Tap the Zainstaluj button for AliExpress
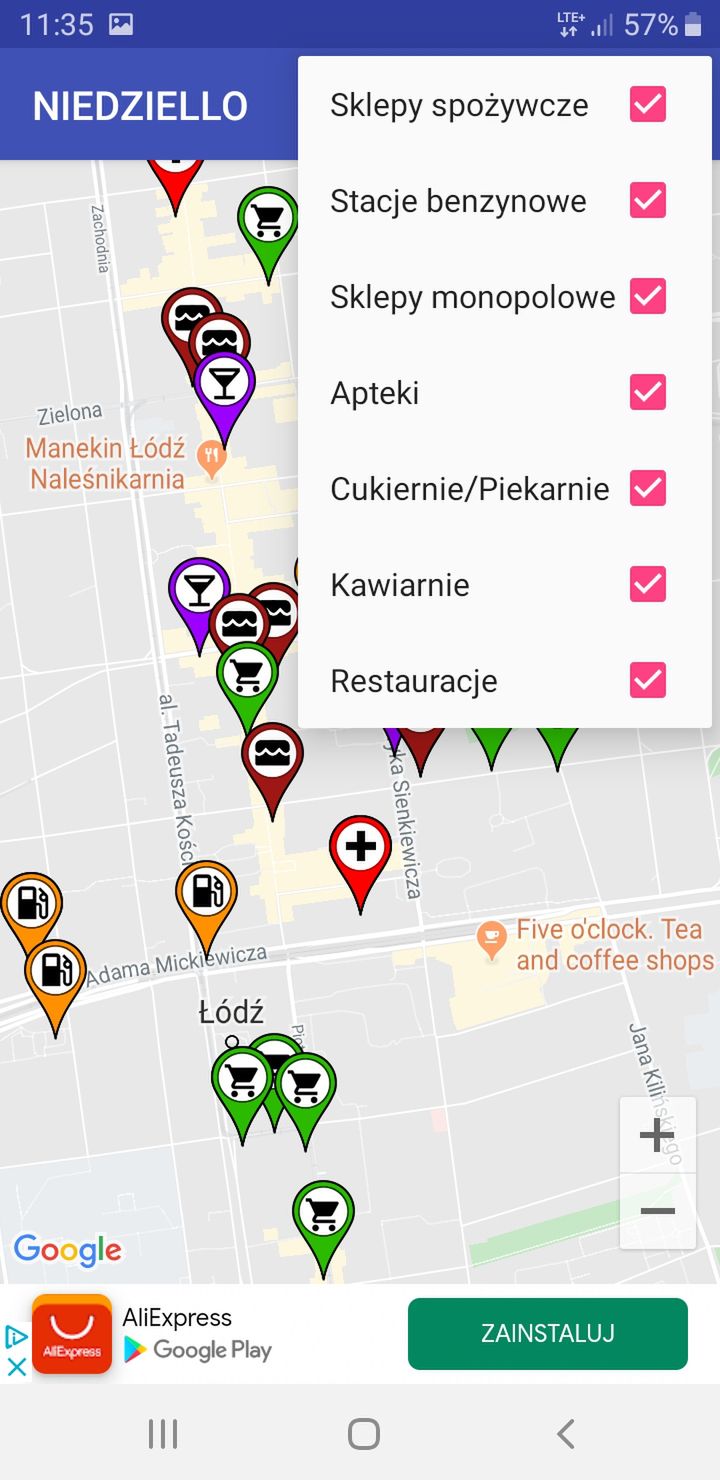Screen dimensions: 720x1480 pos(548,1333)
